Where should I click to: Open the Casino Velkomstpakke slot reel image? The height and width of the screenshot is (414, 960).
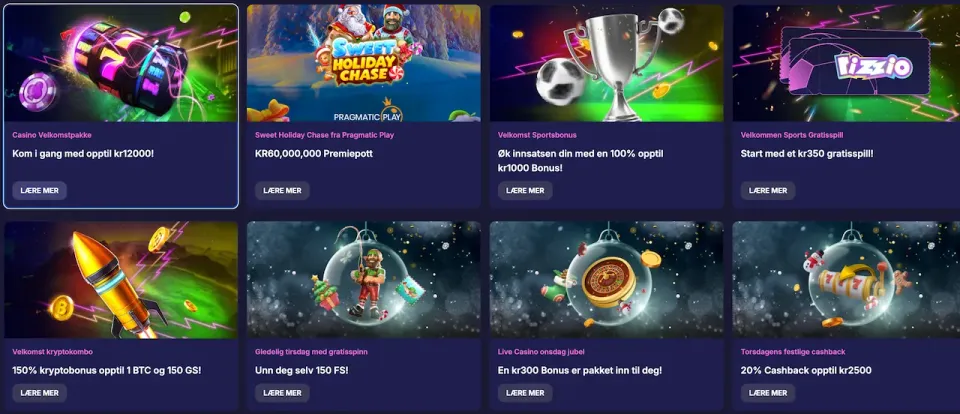[120, 63]
